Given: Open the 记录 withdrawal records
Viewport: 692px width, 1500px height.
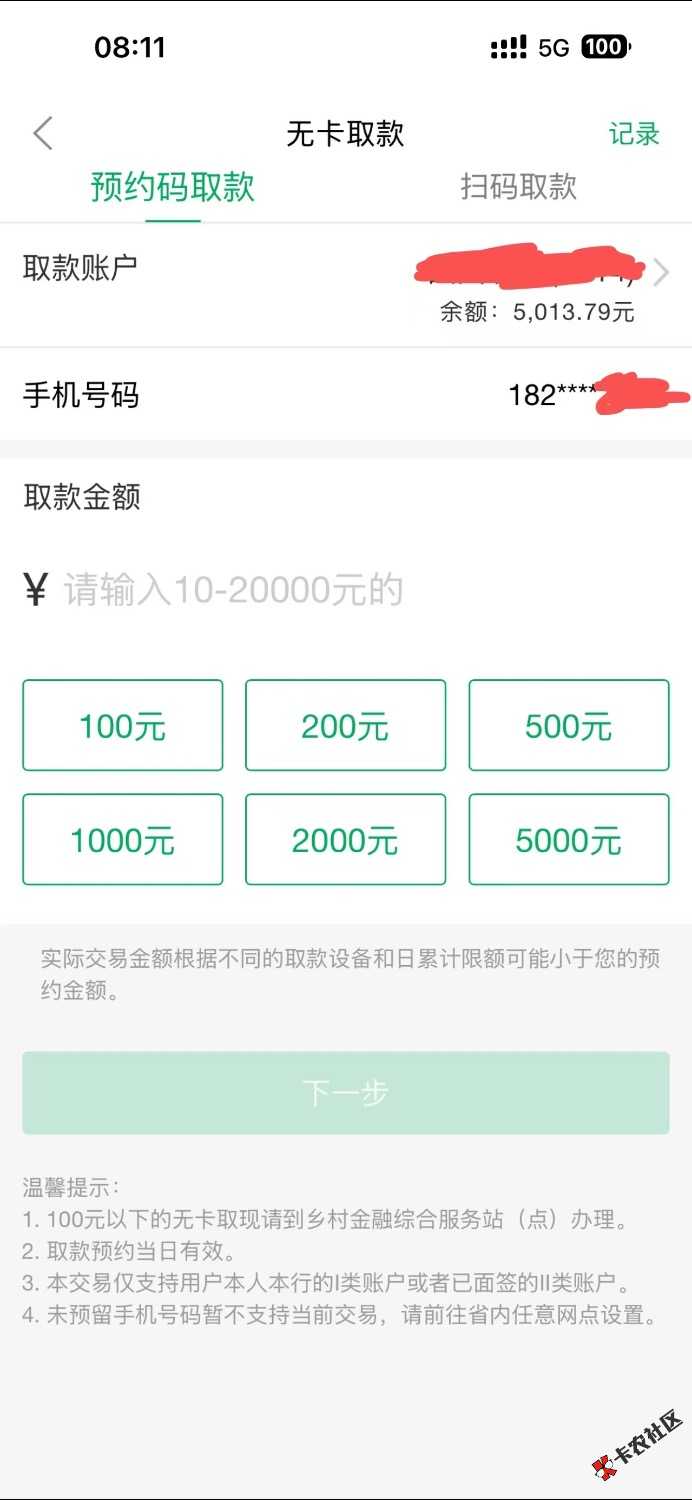Looking at the screenshot, I should coord(634,134).
